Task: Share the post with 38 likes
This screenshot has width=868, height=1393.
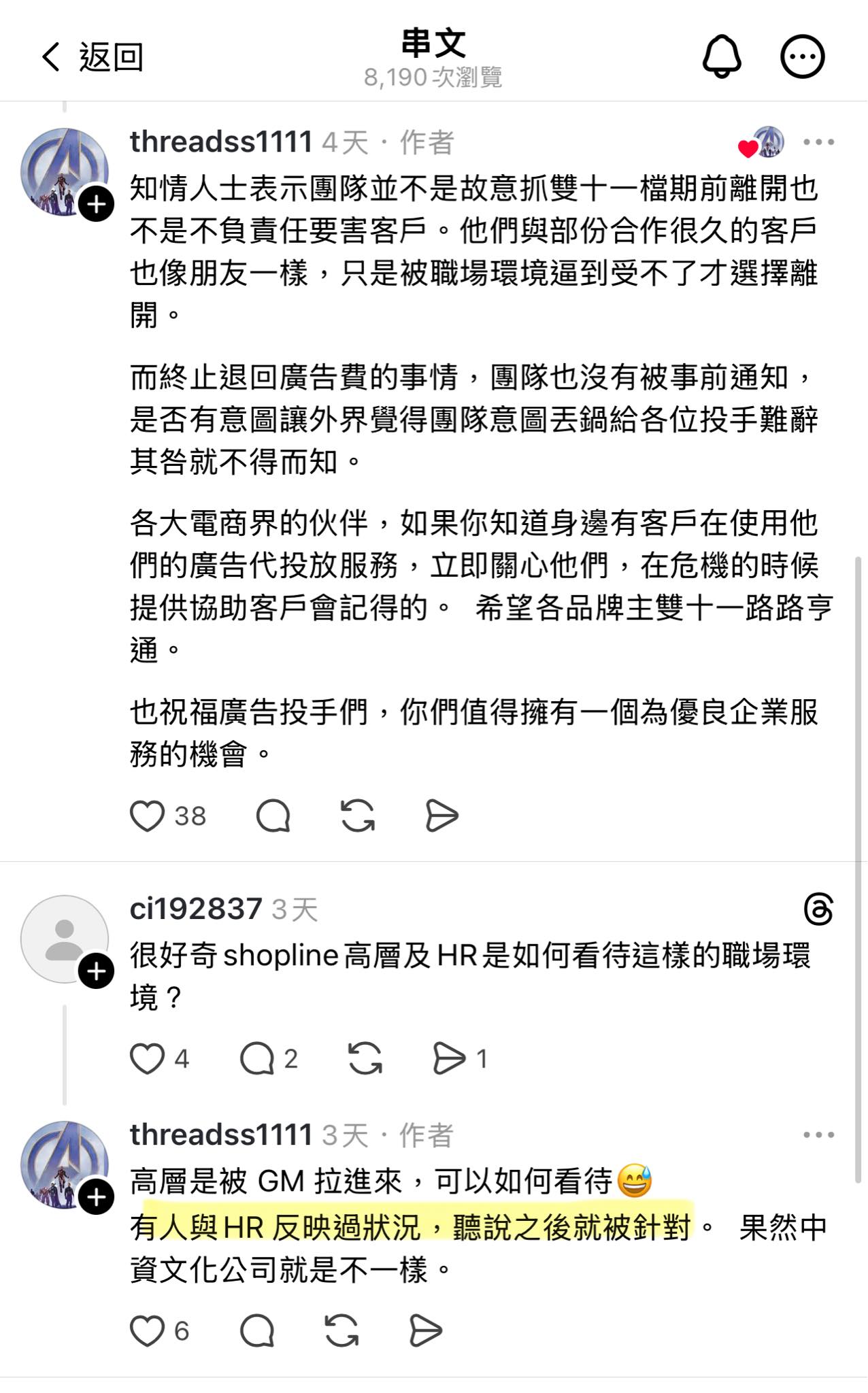Action: [441, 816]
